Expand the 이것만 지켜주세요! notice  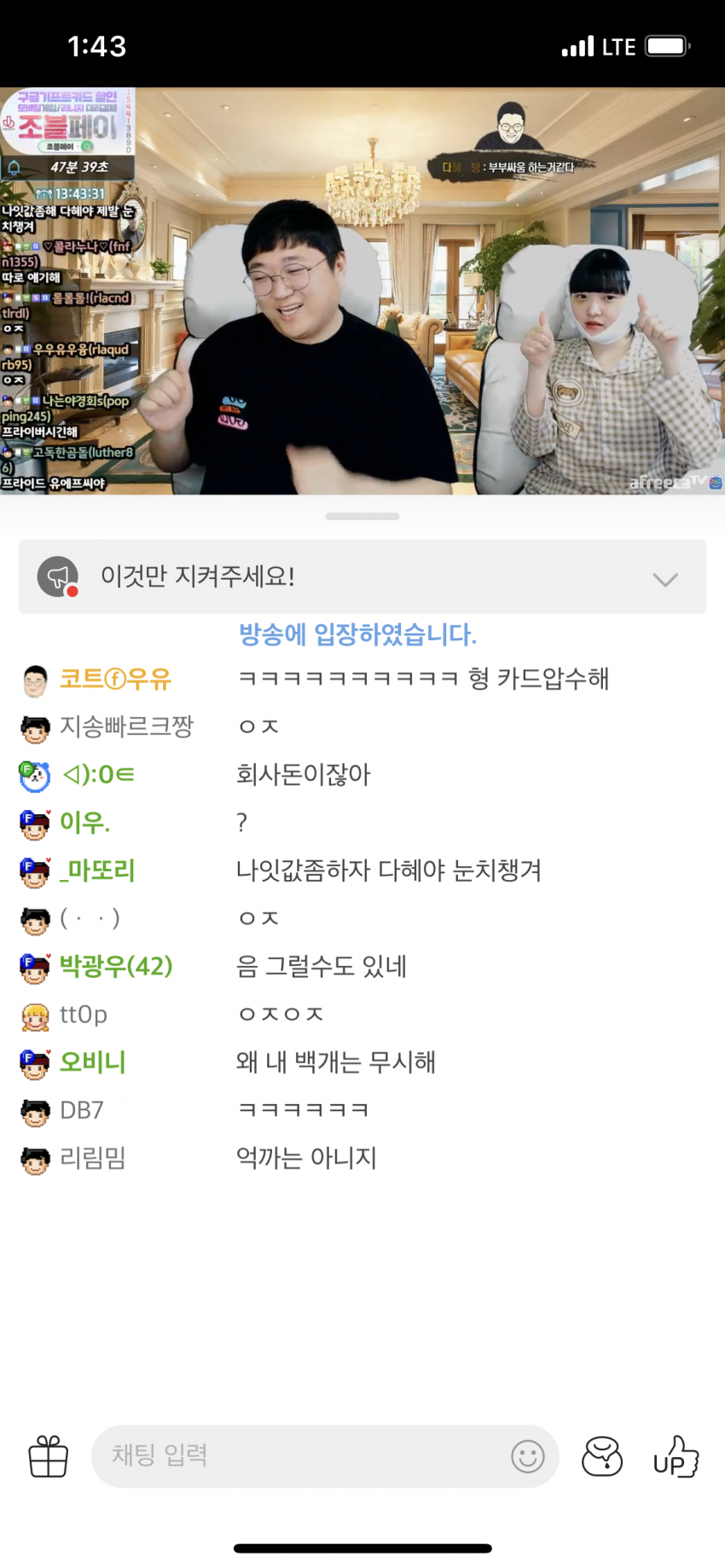pyautogui.click(x=664, y=579)
